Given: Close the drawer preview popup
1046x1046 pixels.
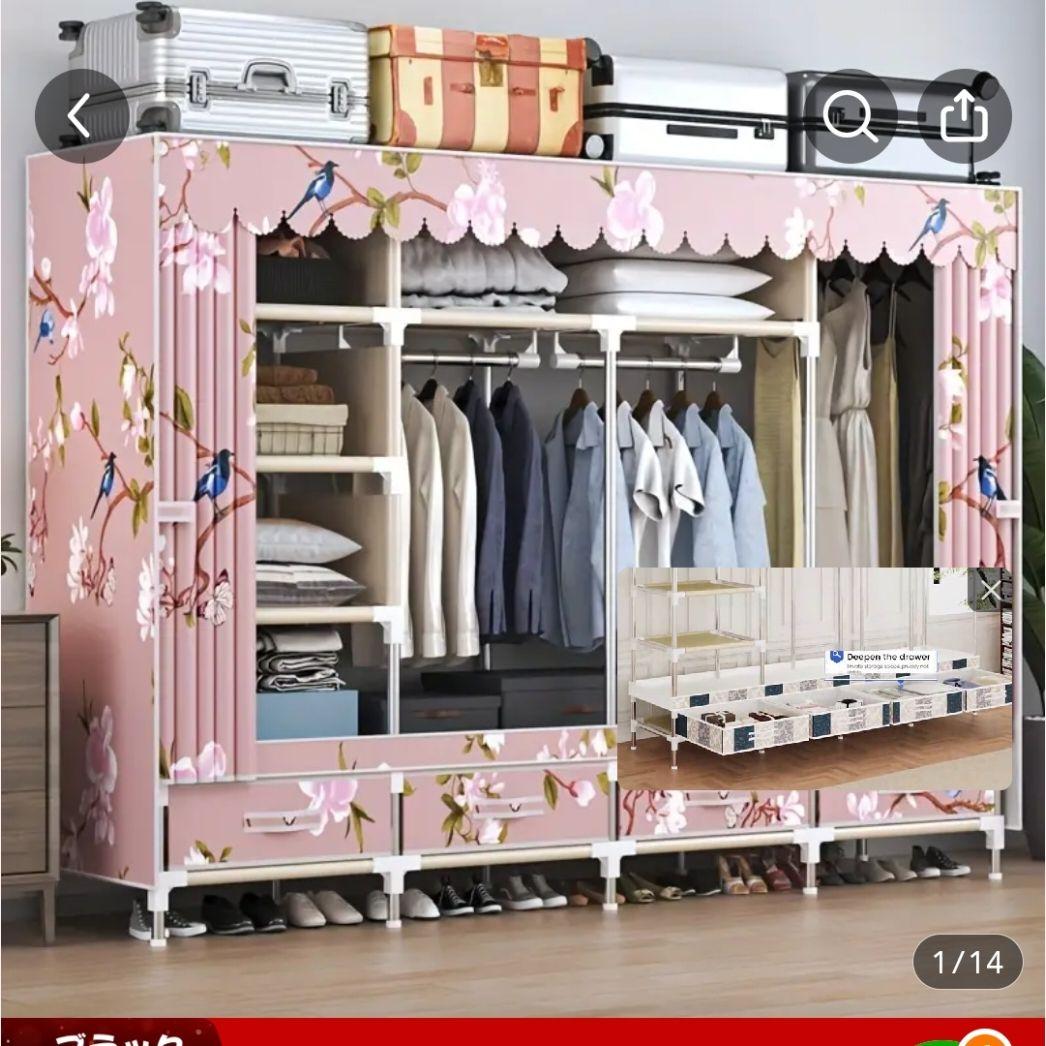Looking at the screenshot, I should pos(990,591).
